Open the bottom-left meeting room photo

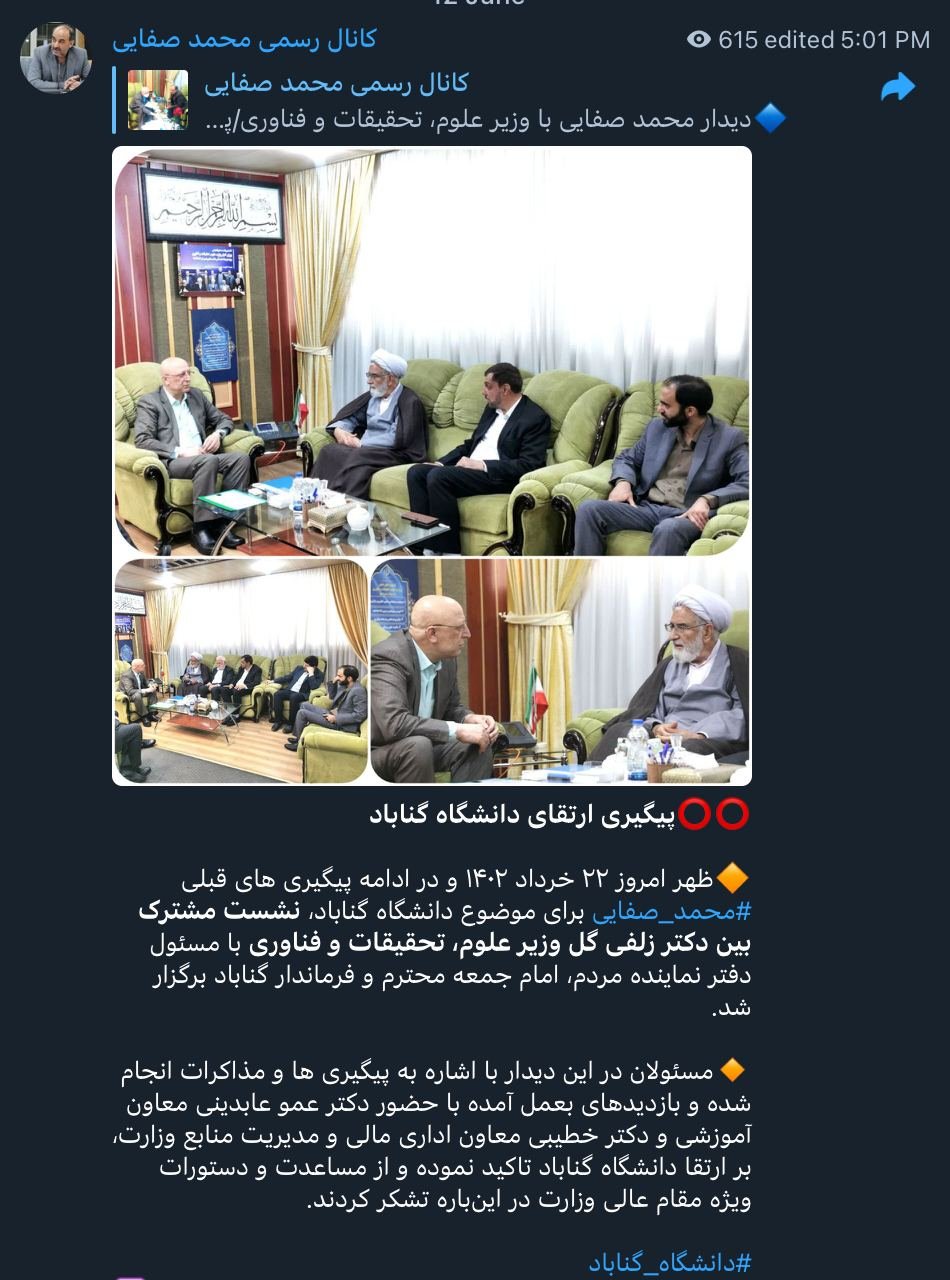pos(240,670)
